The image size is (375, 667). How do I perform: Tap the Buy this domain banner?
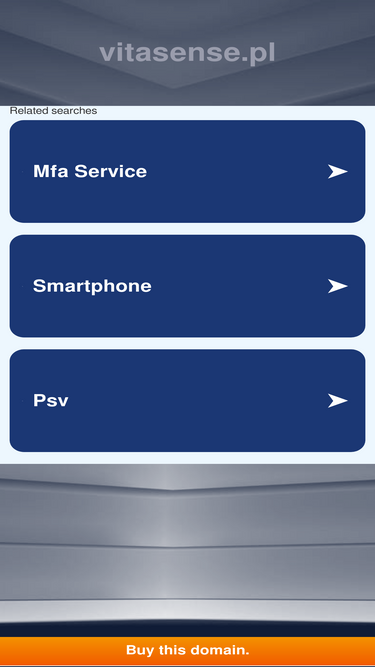click(x=188, y=650)
